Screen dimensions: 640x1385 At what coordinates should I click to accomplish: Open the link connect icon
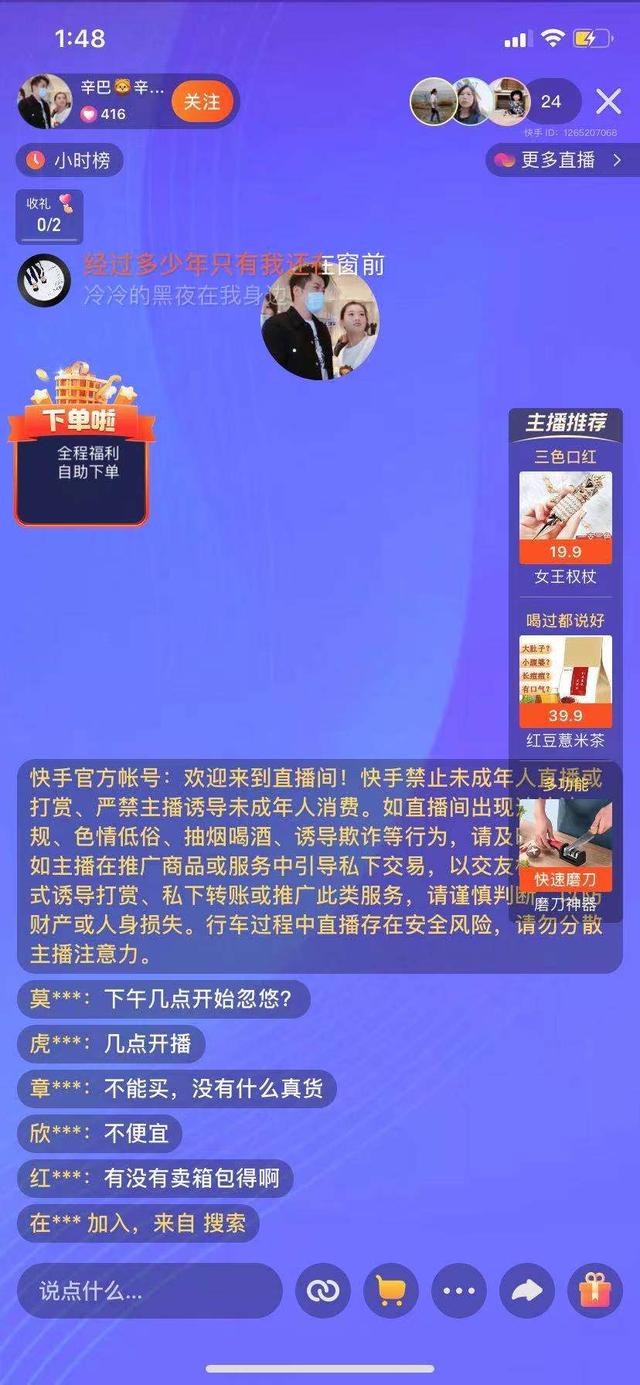point(323,1290)
